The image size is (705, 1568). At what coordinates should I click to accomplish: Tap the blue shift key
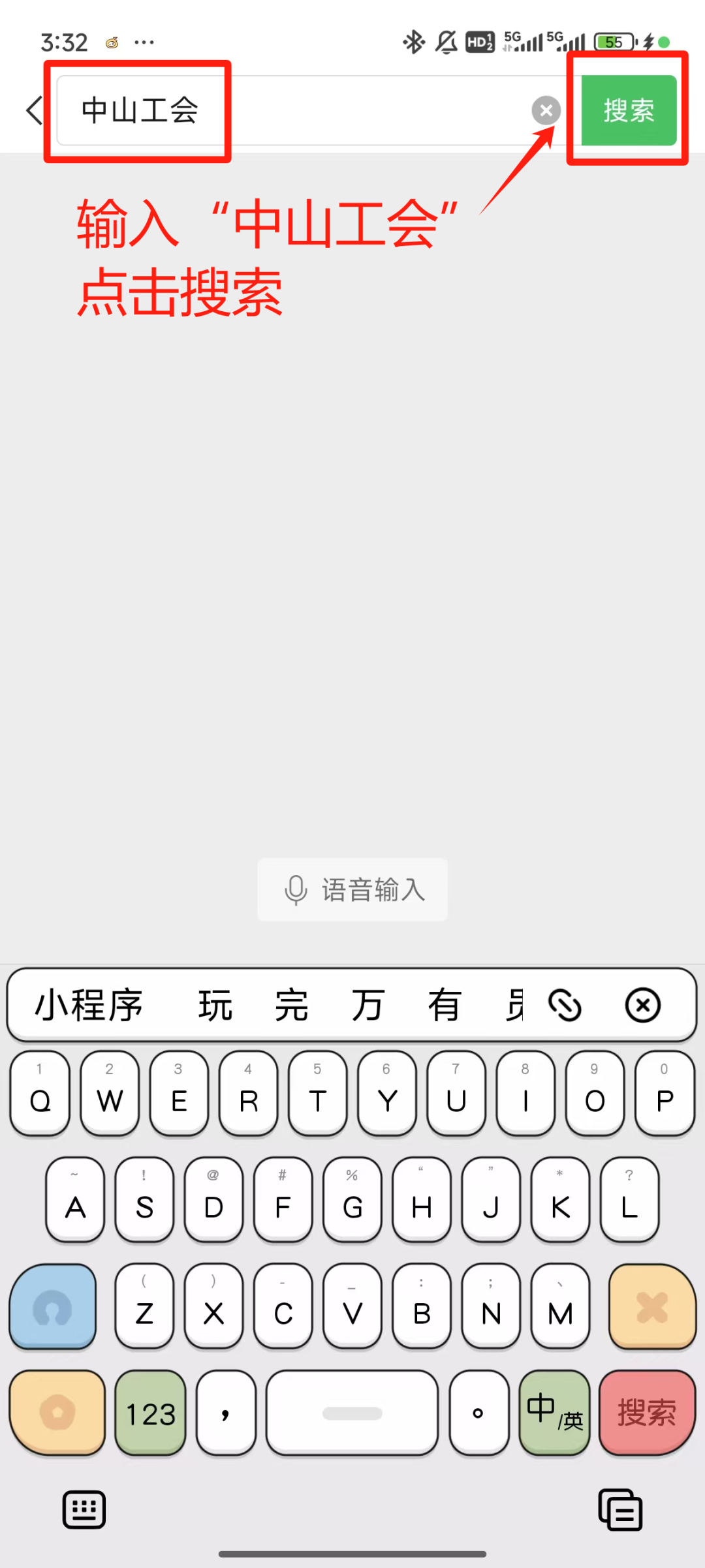click(x=52, y=1306)
